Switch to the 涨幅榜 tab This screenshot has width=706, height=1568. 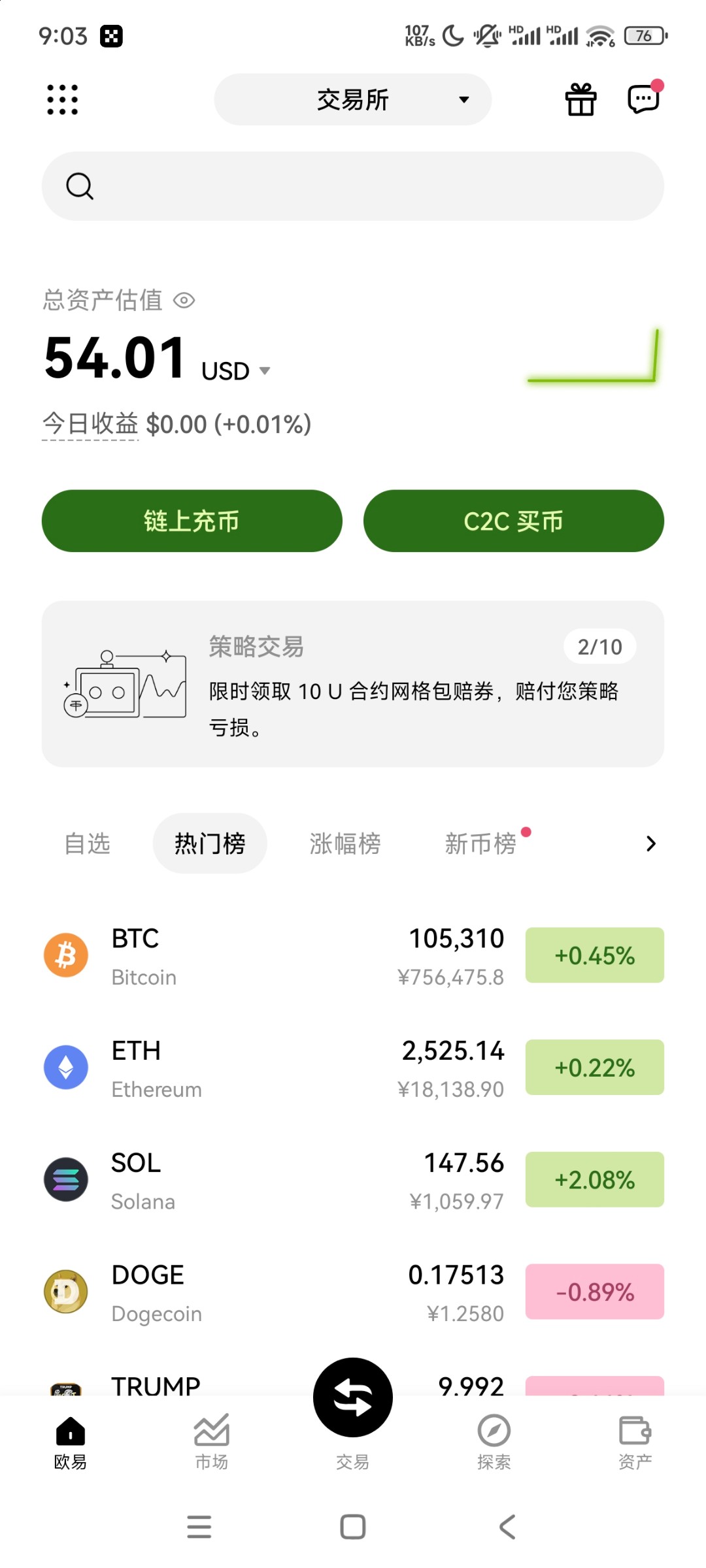click(345, 843)
